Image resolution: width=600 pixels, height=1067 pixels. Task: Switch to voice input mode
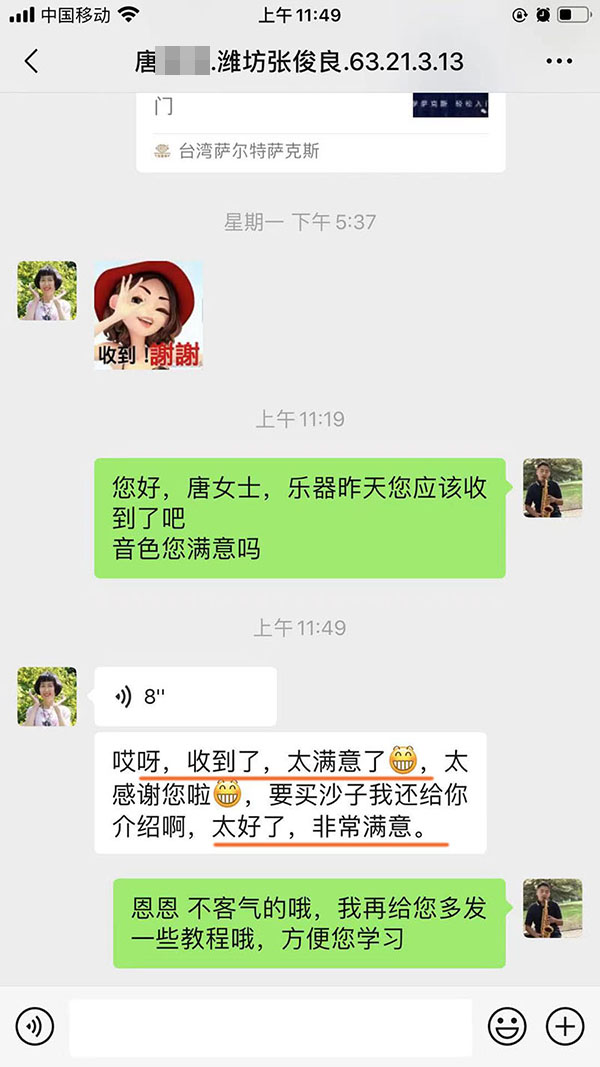coord(35,1026)
